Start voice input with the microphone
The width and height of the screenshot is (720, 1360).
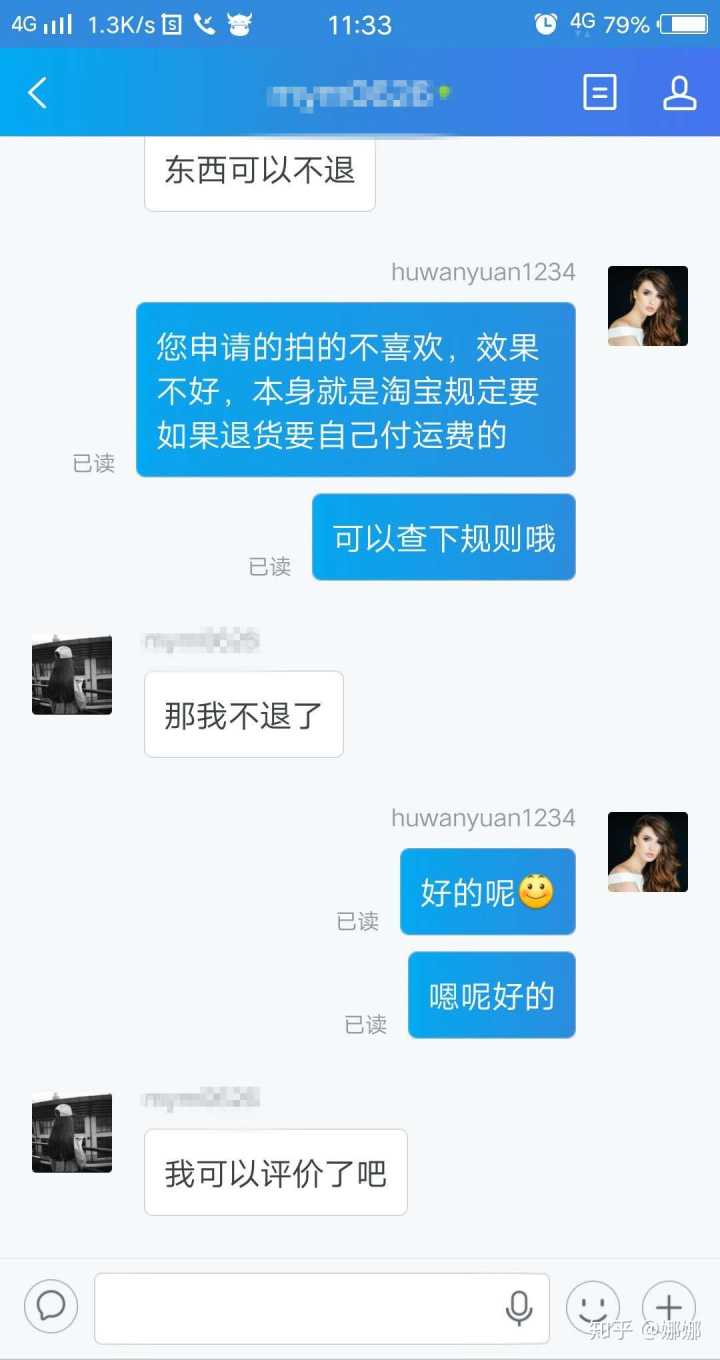click(519, 1307)
